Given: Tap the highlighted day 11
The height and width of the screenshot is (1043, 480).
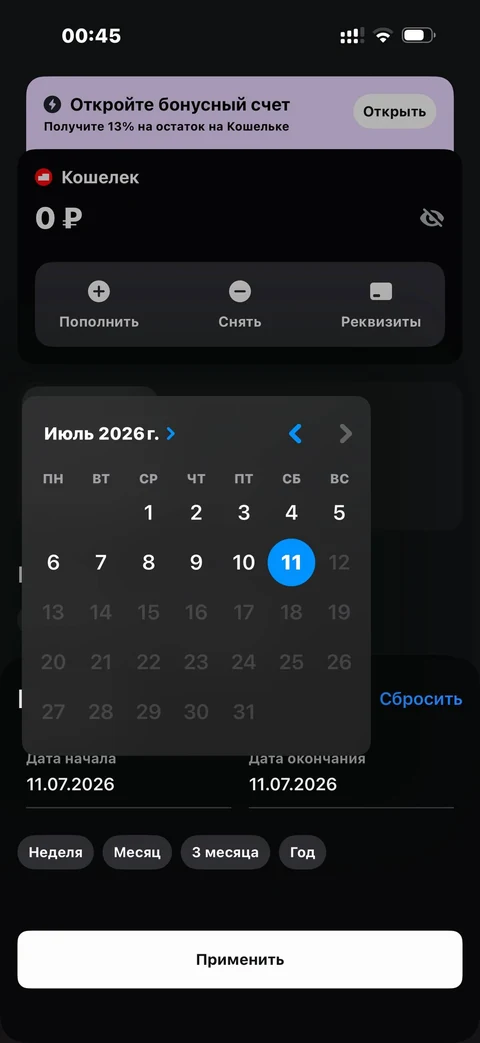Looking at the screenshot, I should coord(291,563).
